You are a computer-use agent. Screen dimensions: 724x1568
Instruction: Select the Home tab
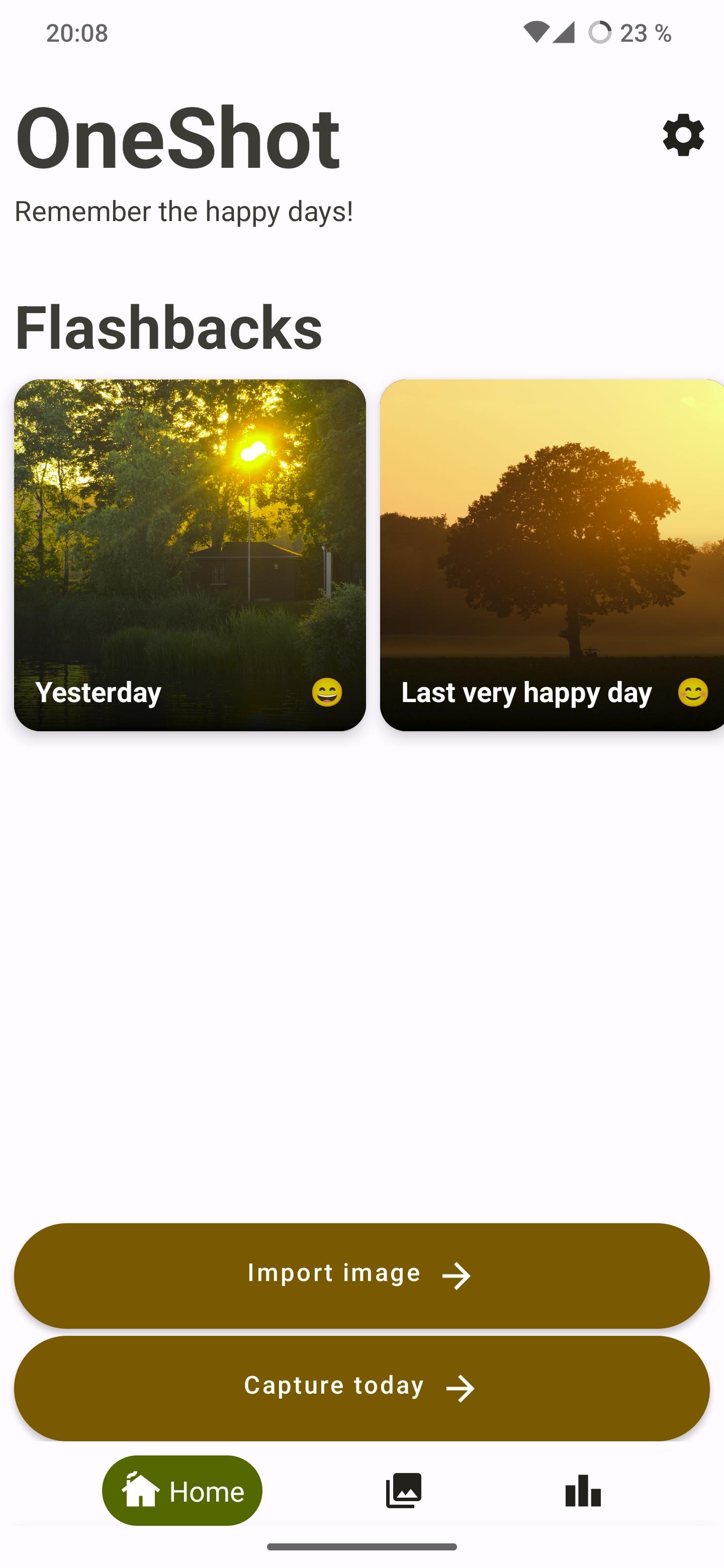tap(182, 1491)
